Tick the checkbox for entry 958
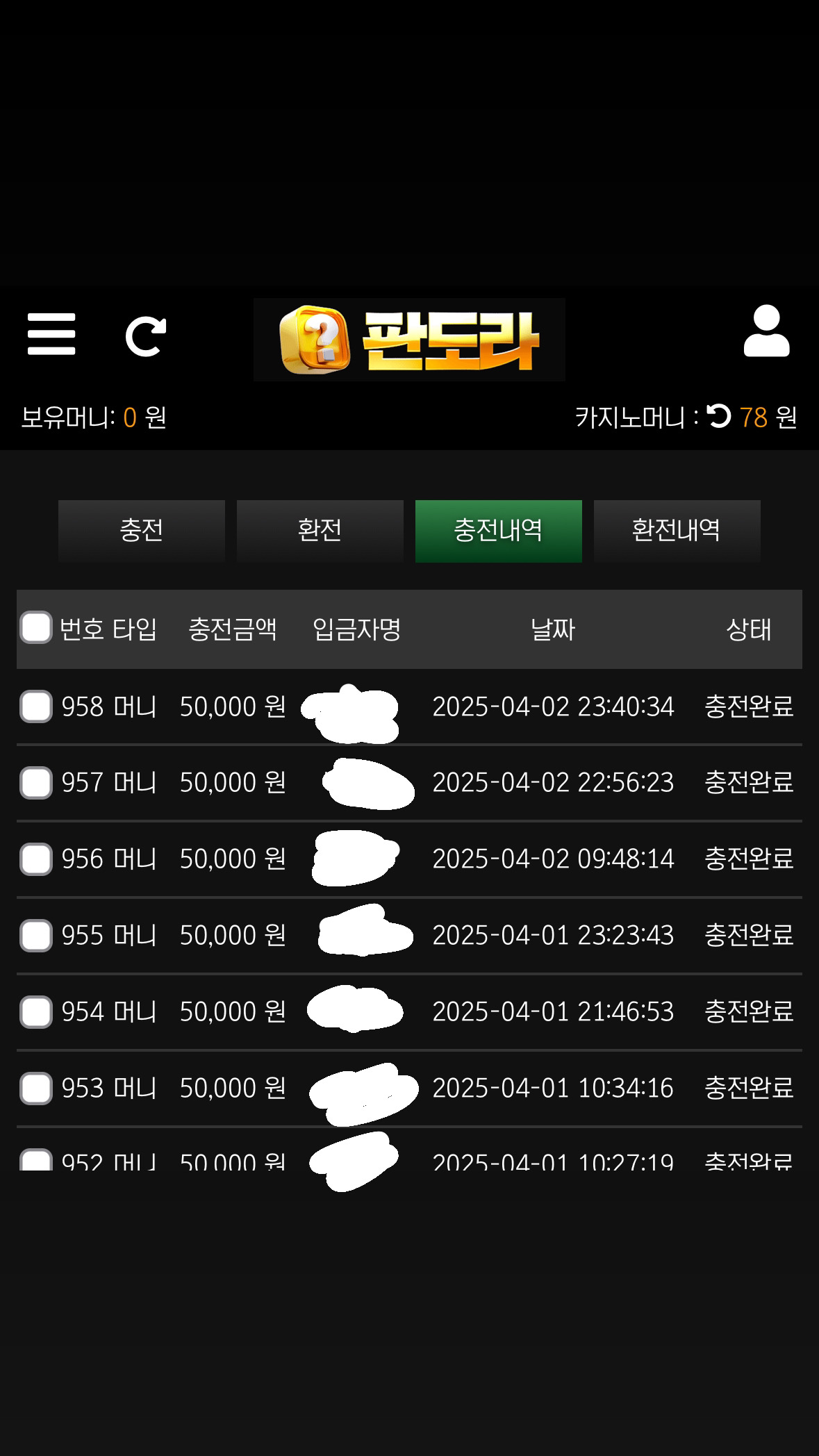The height and width of the screenshot is (1456, 819). coord(36,706)
